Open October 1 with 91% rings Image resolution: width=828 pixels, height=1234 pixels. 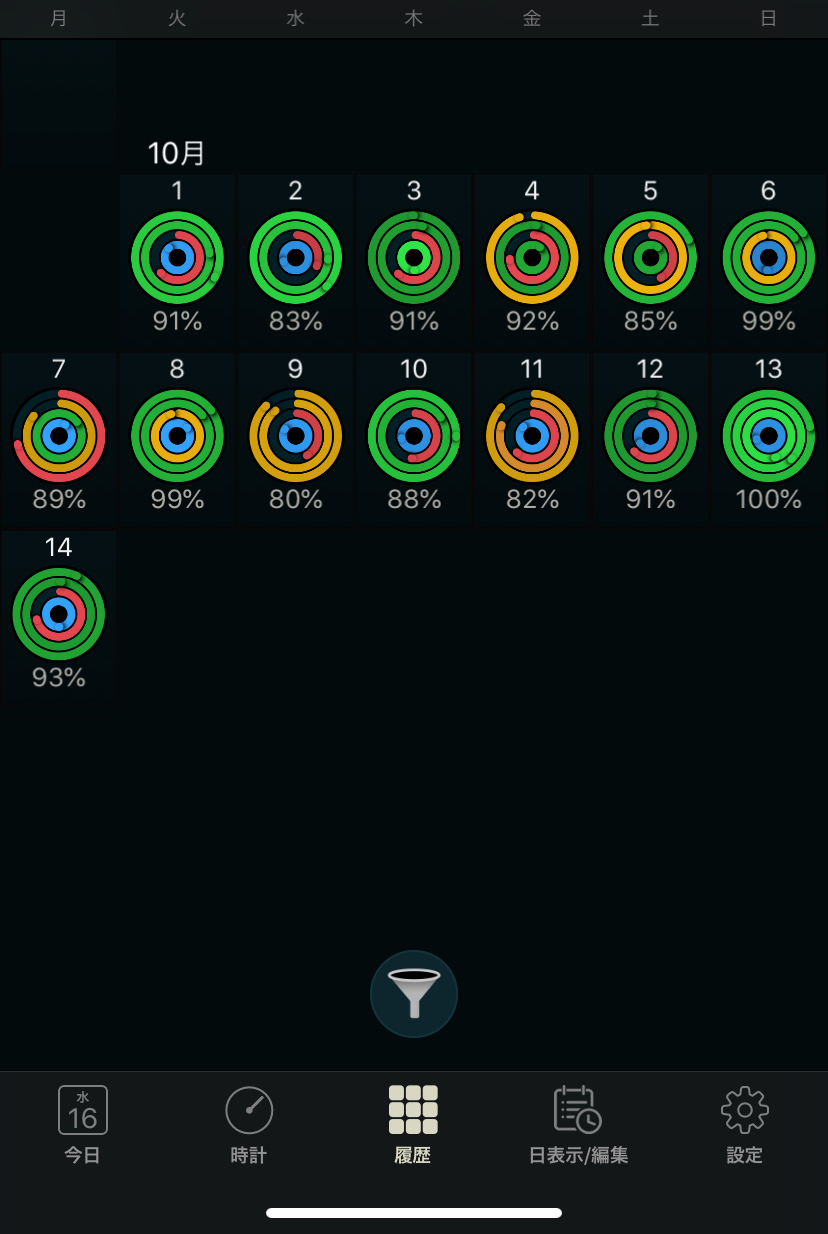[177, 258]
